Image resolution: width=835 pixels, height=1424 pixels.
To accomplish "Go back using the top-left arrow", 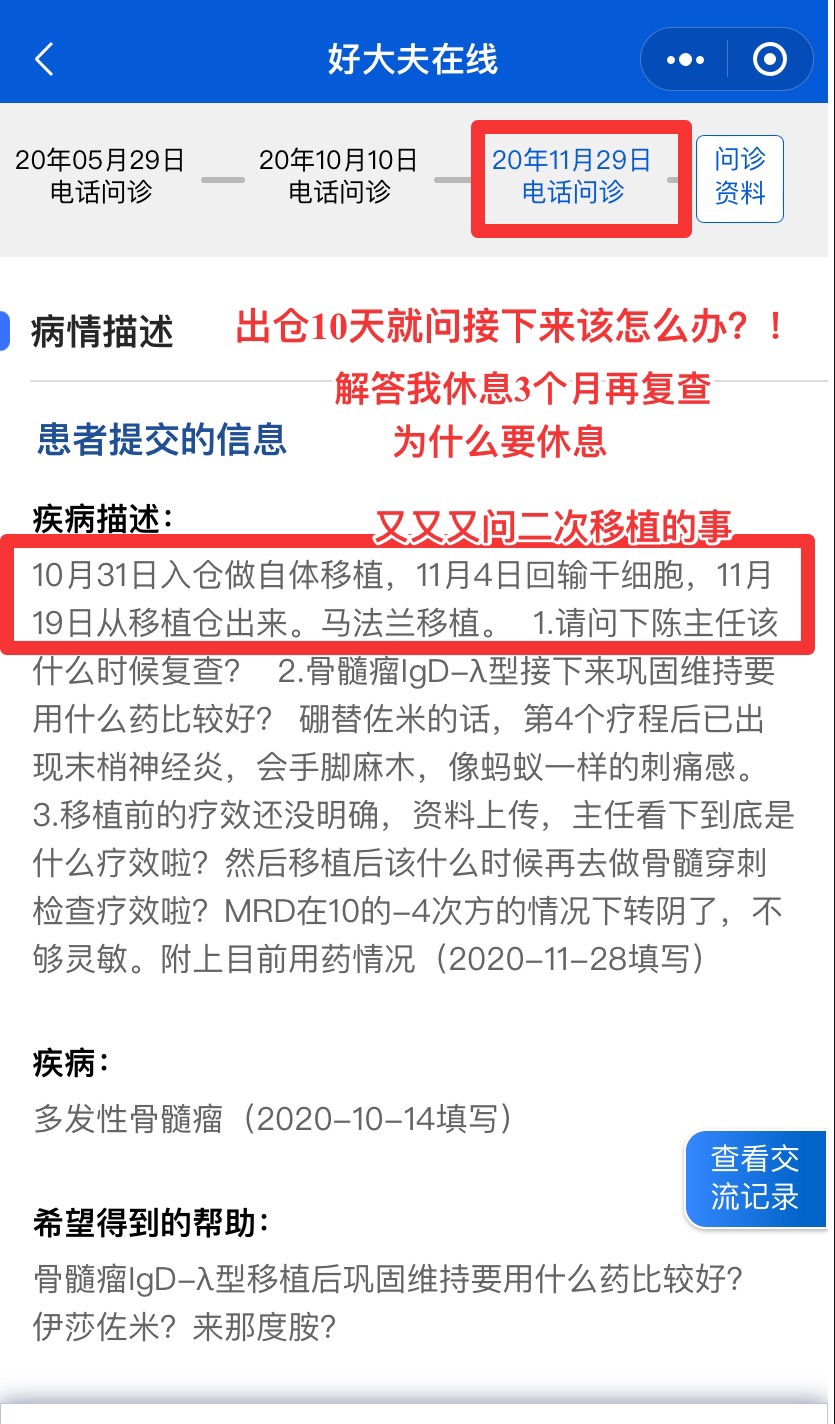I will click(x=44, y=60).
